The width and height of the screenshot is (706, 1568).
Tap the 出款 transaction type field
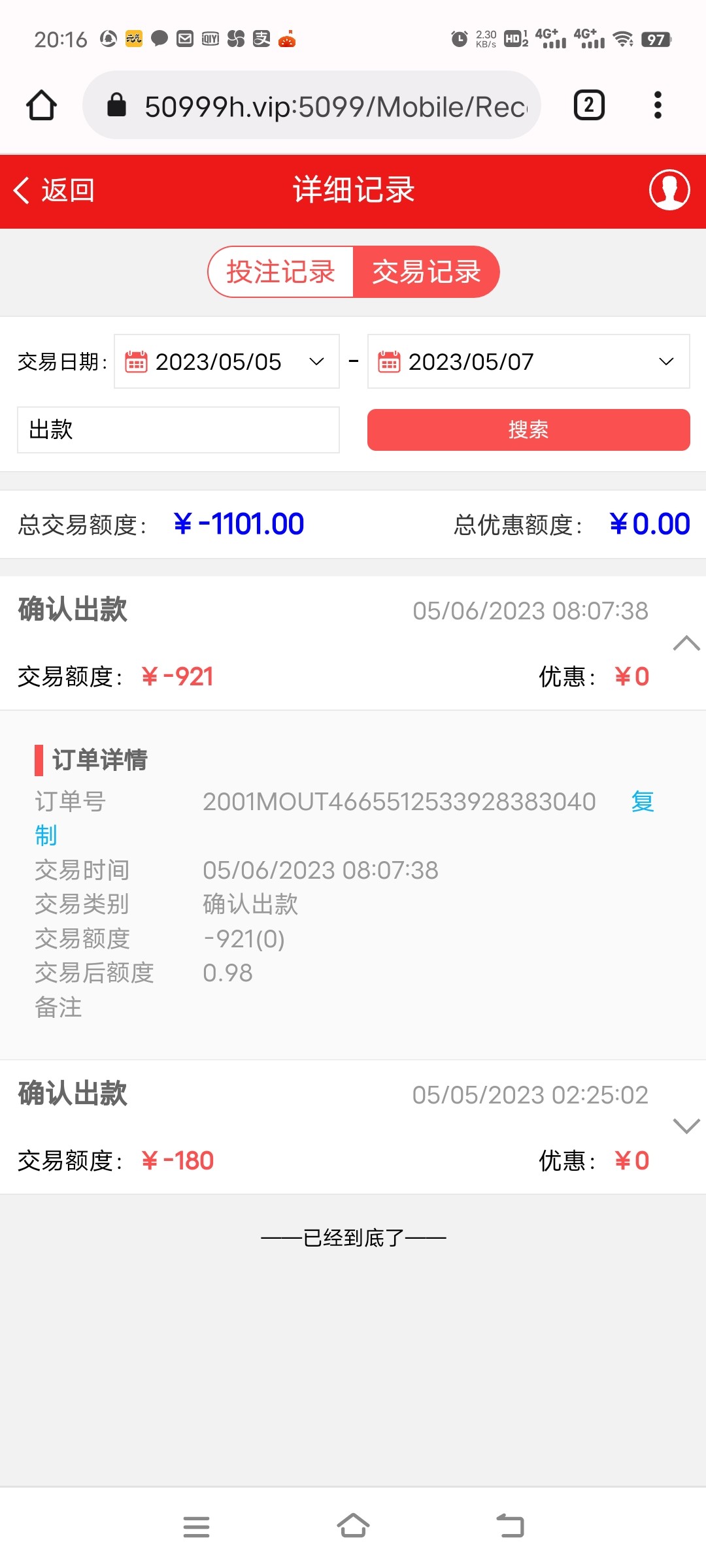(x=178, y=430)
